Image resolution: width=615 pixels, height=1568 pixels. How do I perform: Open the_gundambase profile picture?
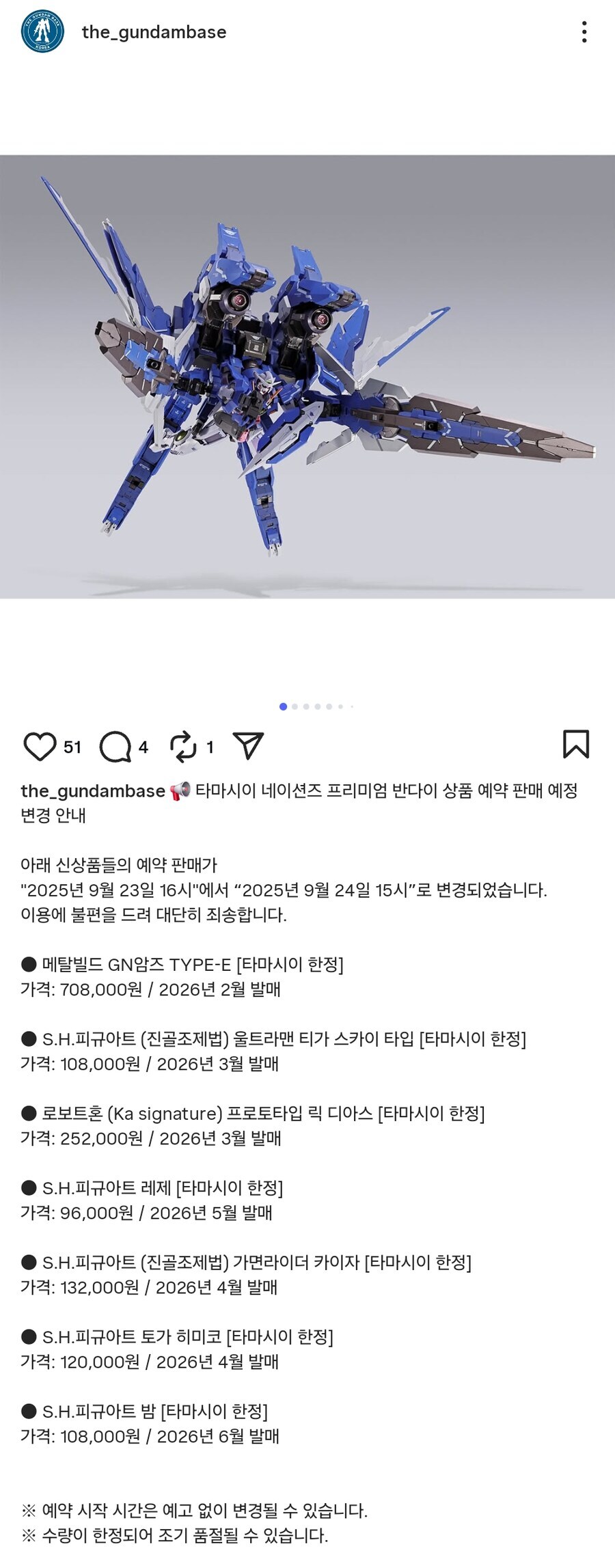(42, 31)
